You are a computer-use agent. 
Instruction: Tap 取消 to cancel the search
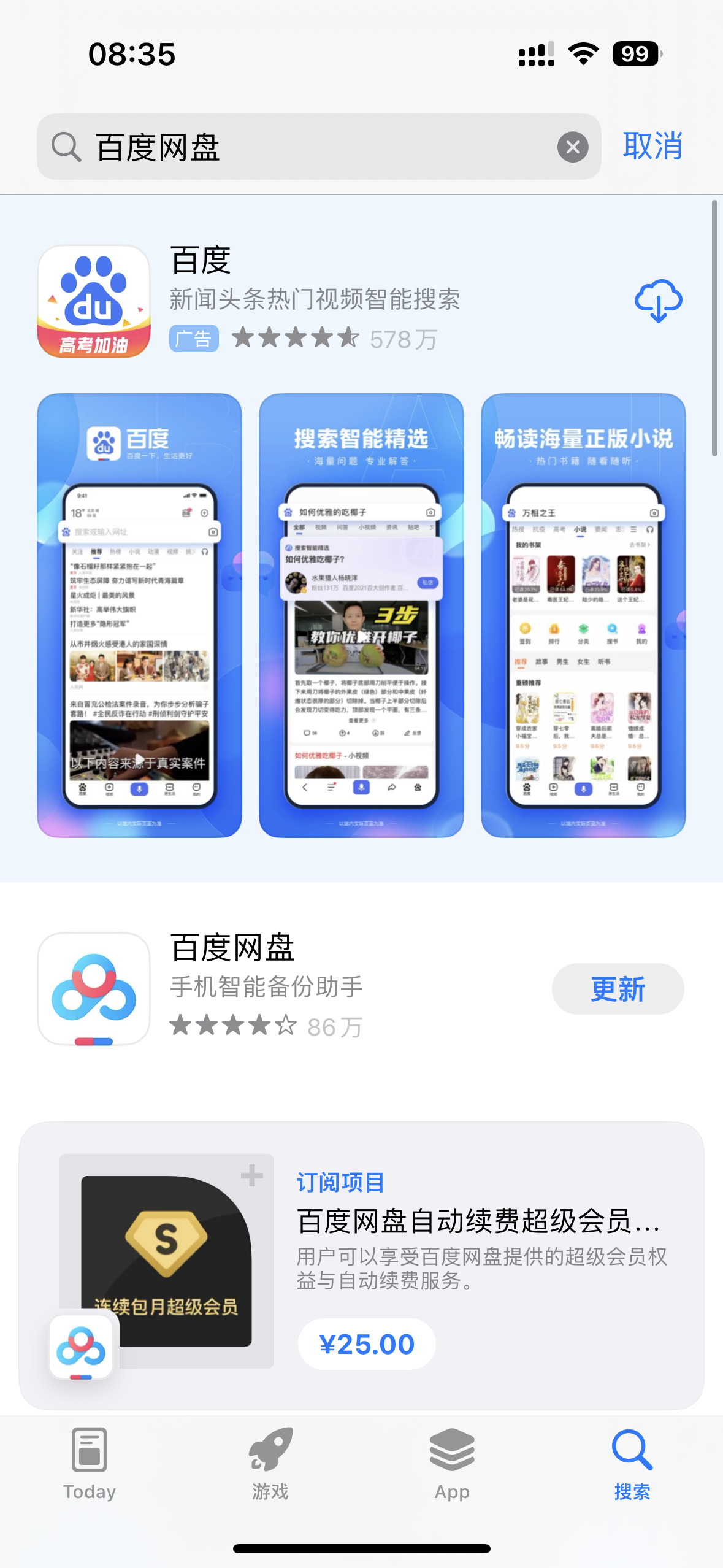click(x=652, y=147)
